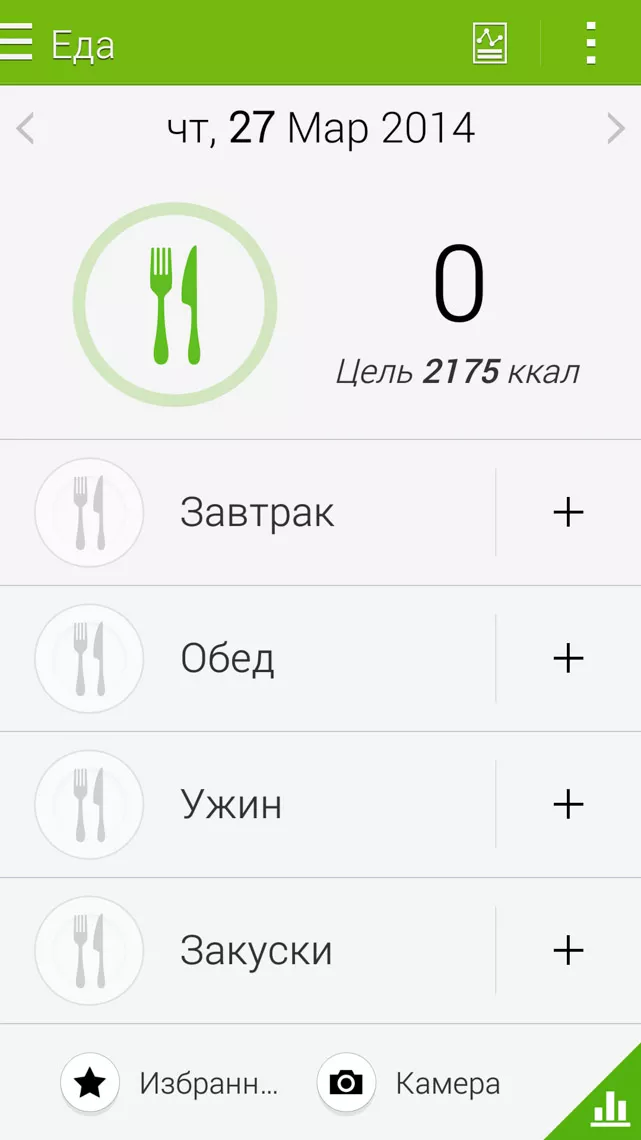The width and height of the screenshot is (641, 1140).
Task: Go to the previous day
Action: (x=26, y=129)
